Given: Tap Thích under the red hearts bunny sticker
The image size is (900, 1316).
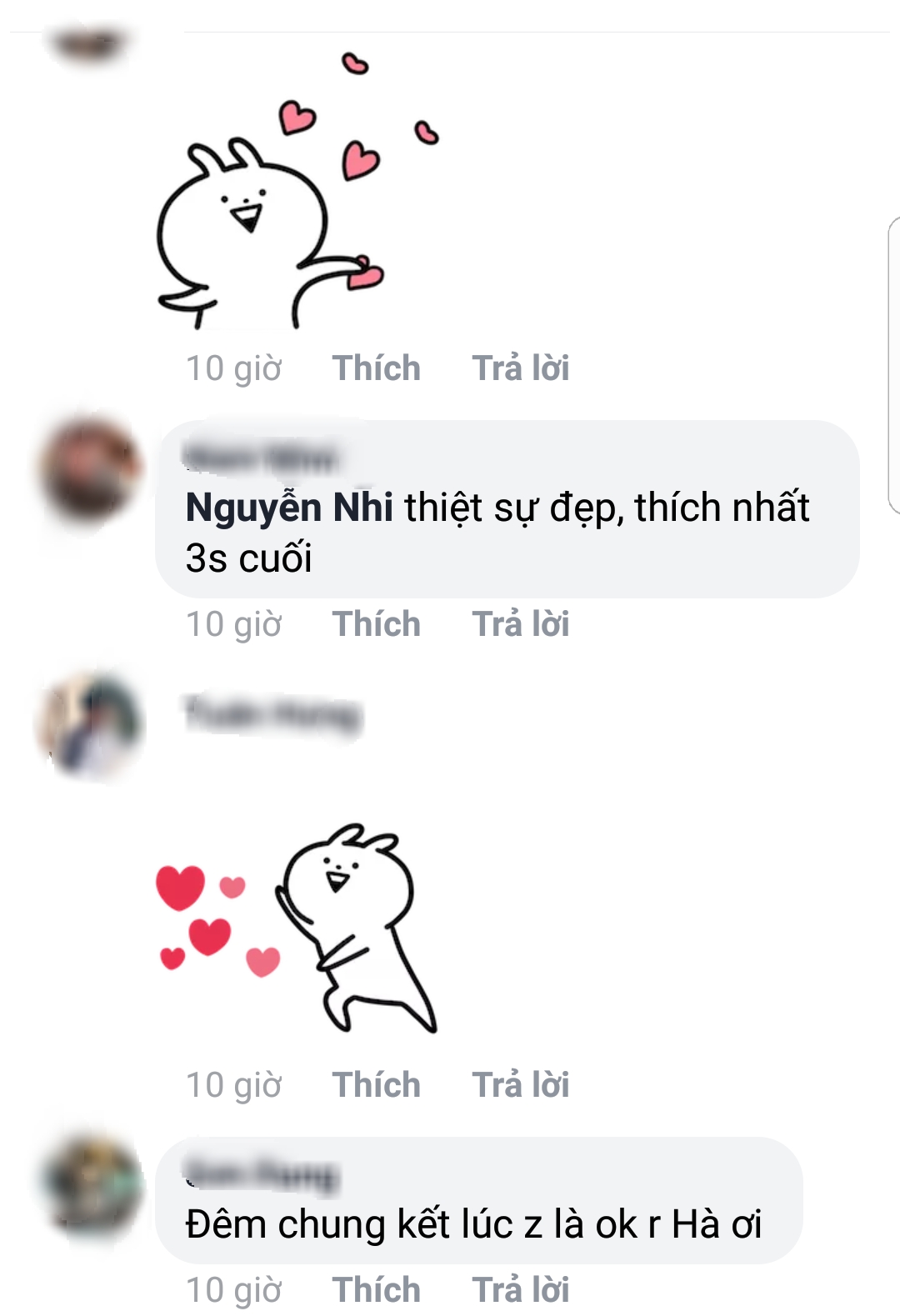Looking at the screenshot, I should (x=376, y=1085).
